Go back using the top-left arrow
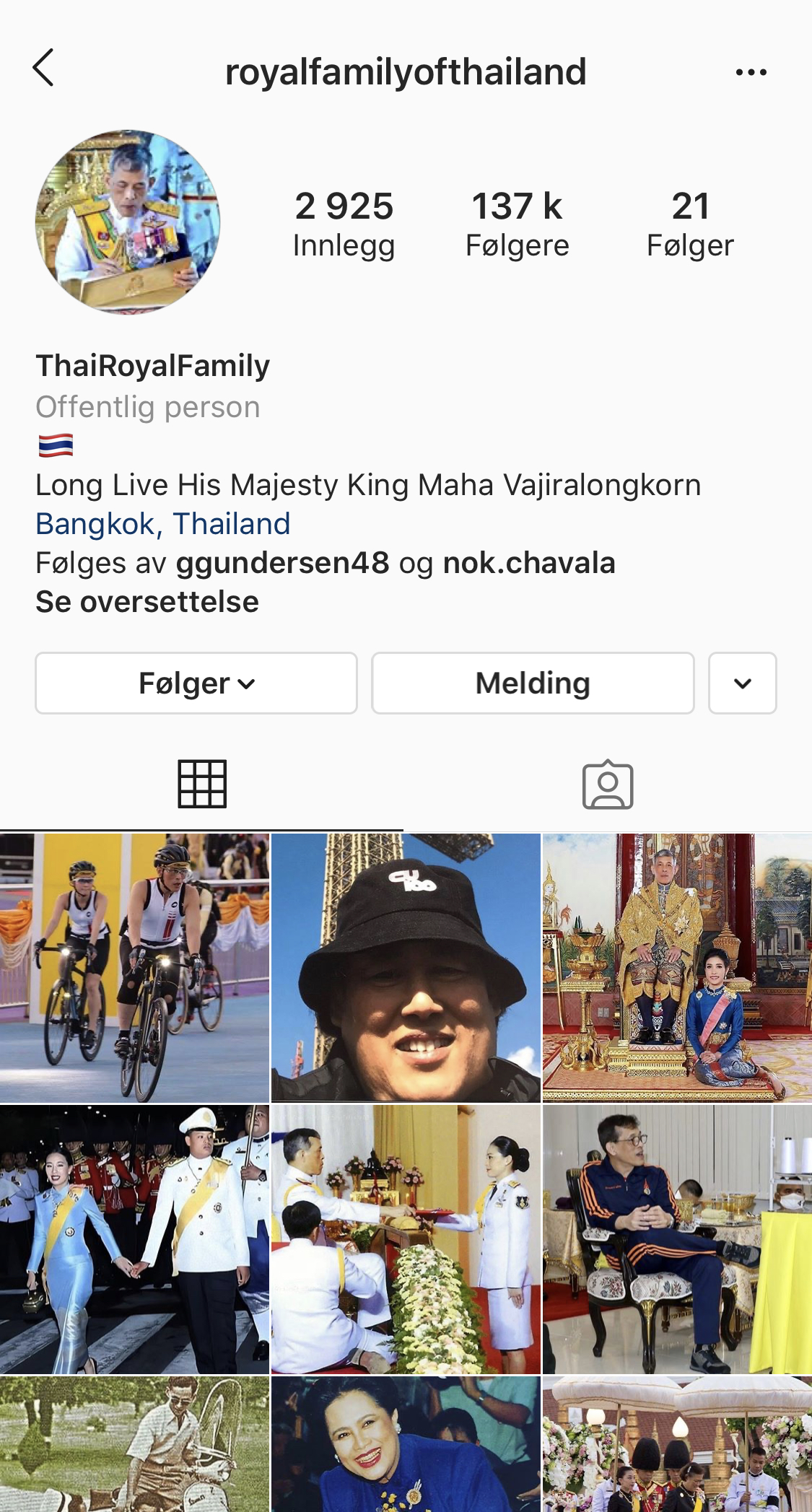 point(43,69)
